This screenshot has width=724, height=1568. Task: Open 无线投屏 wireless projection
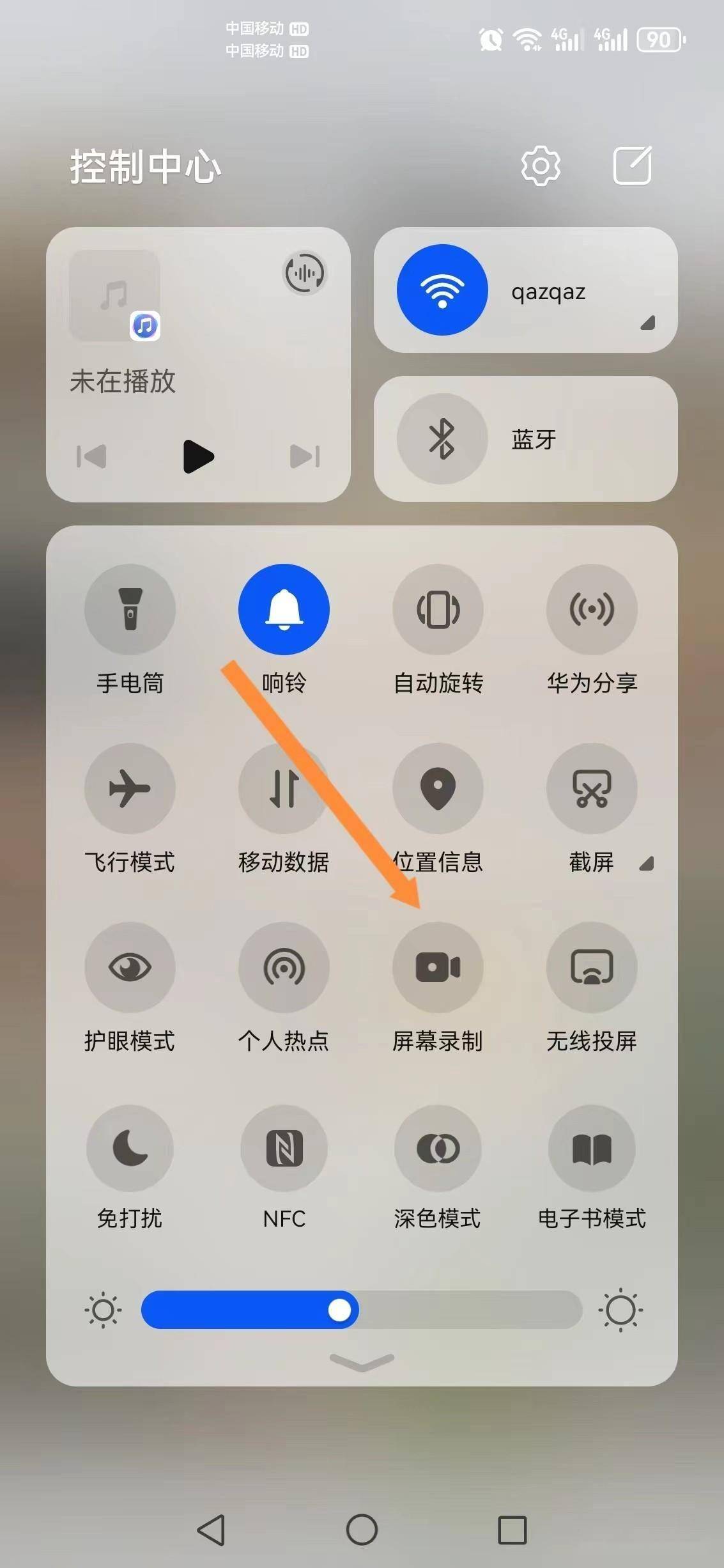[592, 967]
